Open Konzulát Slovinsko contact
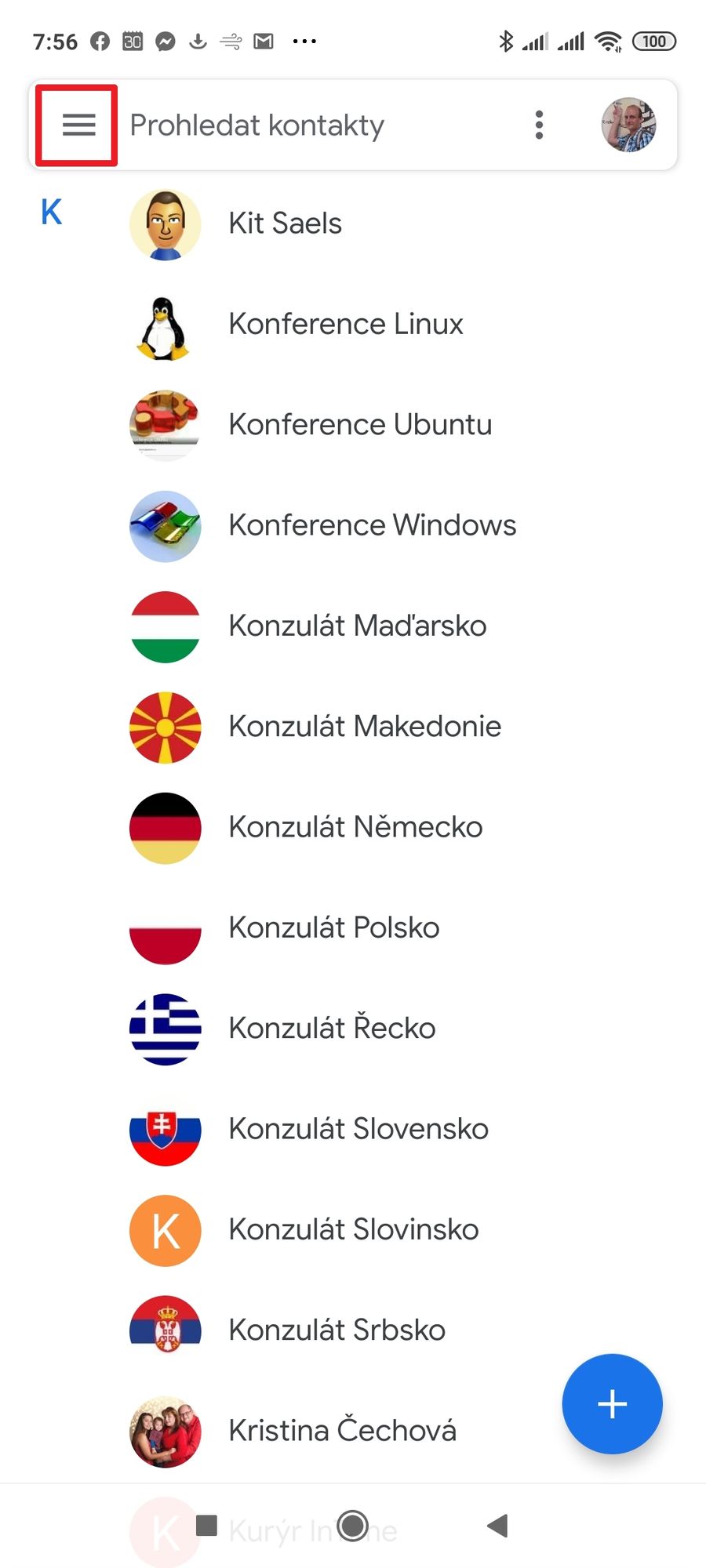The width and height of the screenshot is (706, 1568). tap(353, 1229)
